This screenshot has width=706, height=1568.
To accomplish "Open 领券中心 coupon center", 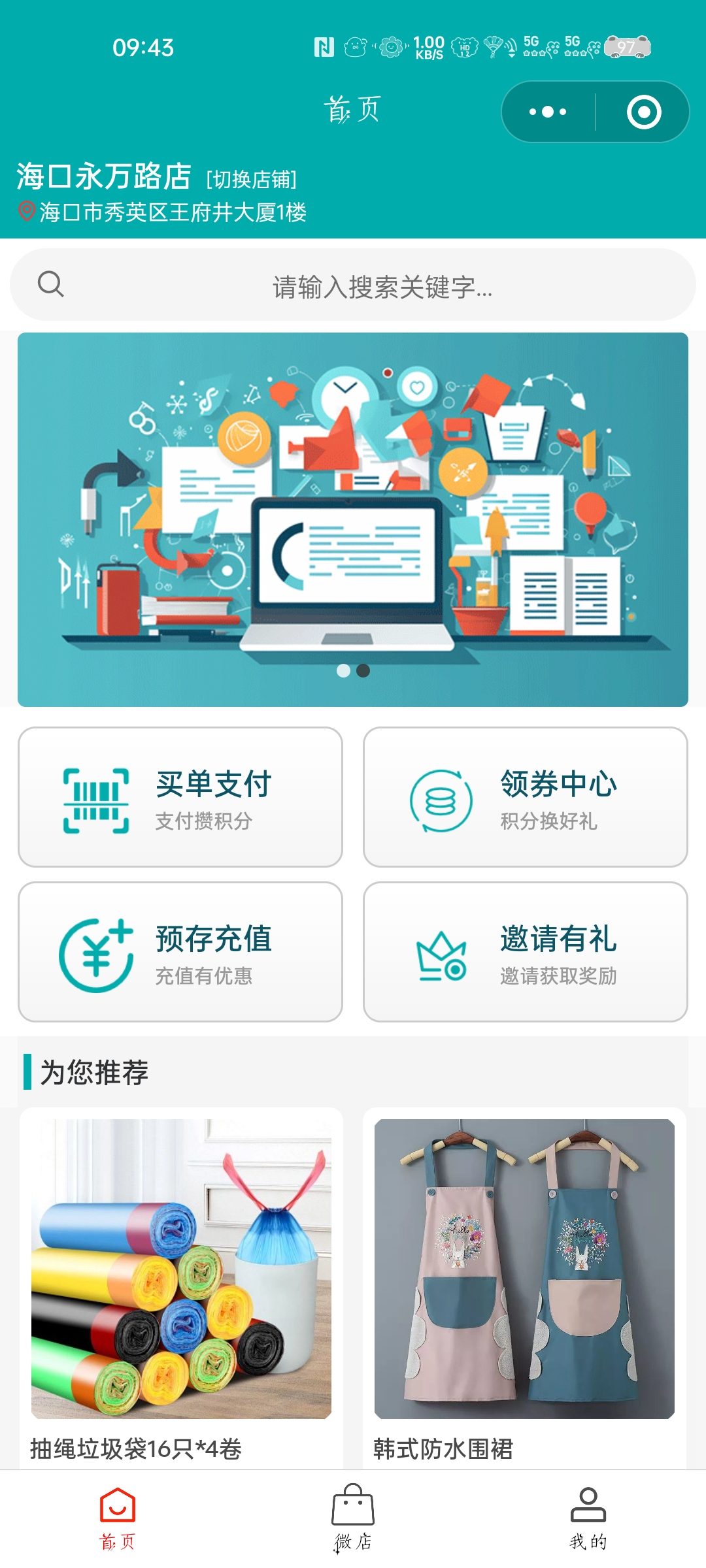I will (525, 797).
